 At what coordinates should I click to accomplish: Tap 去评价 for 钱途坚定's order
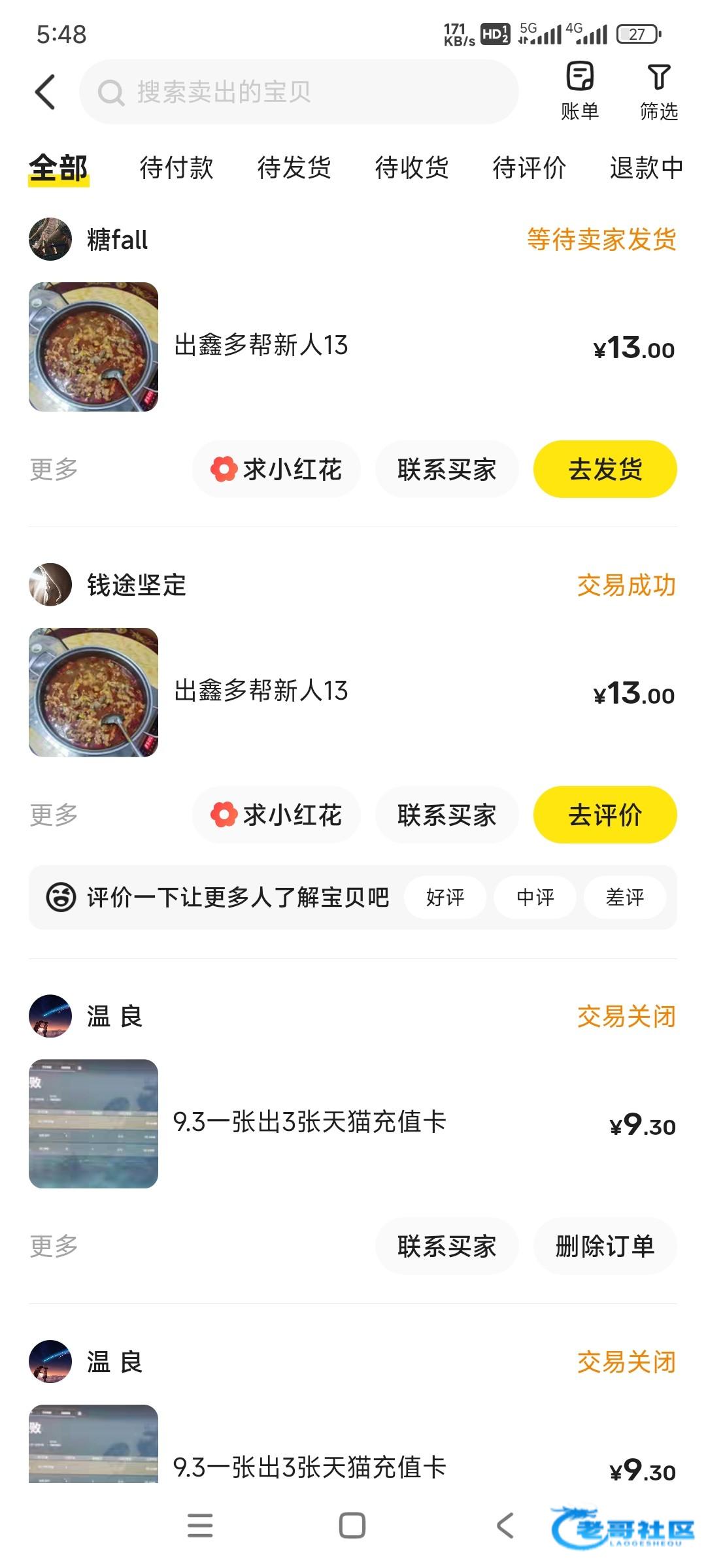(605, 815)
